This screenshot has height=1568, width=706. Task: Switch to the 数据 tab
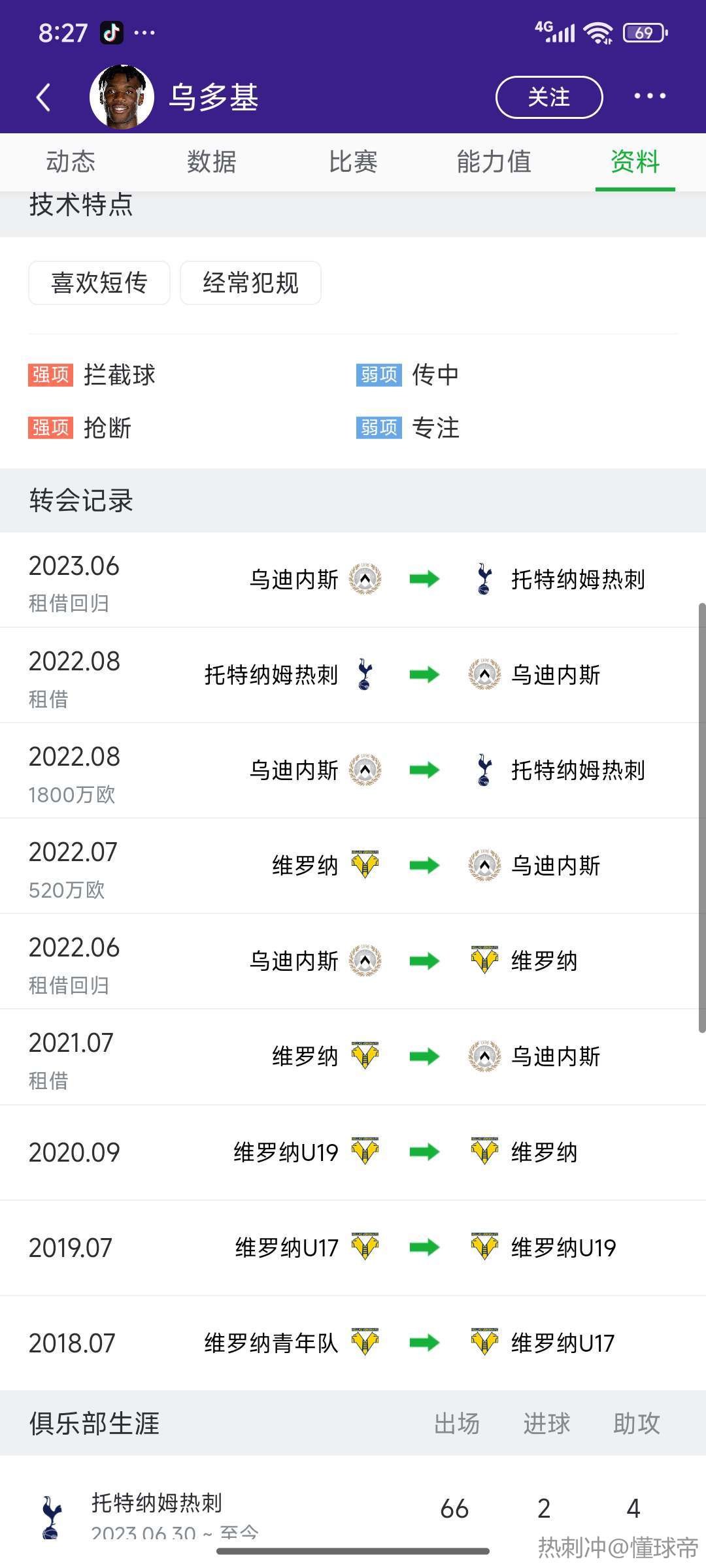[212, 161]
